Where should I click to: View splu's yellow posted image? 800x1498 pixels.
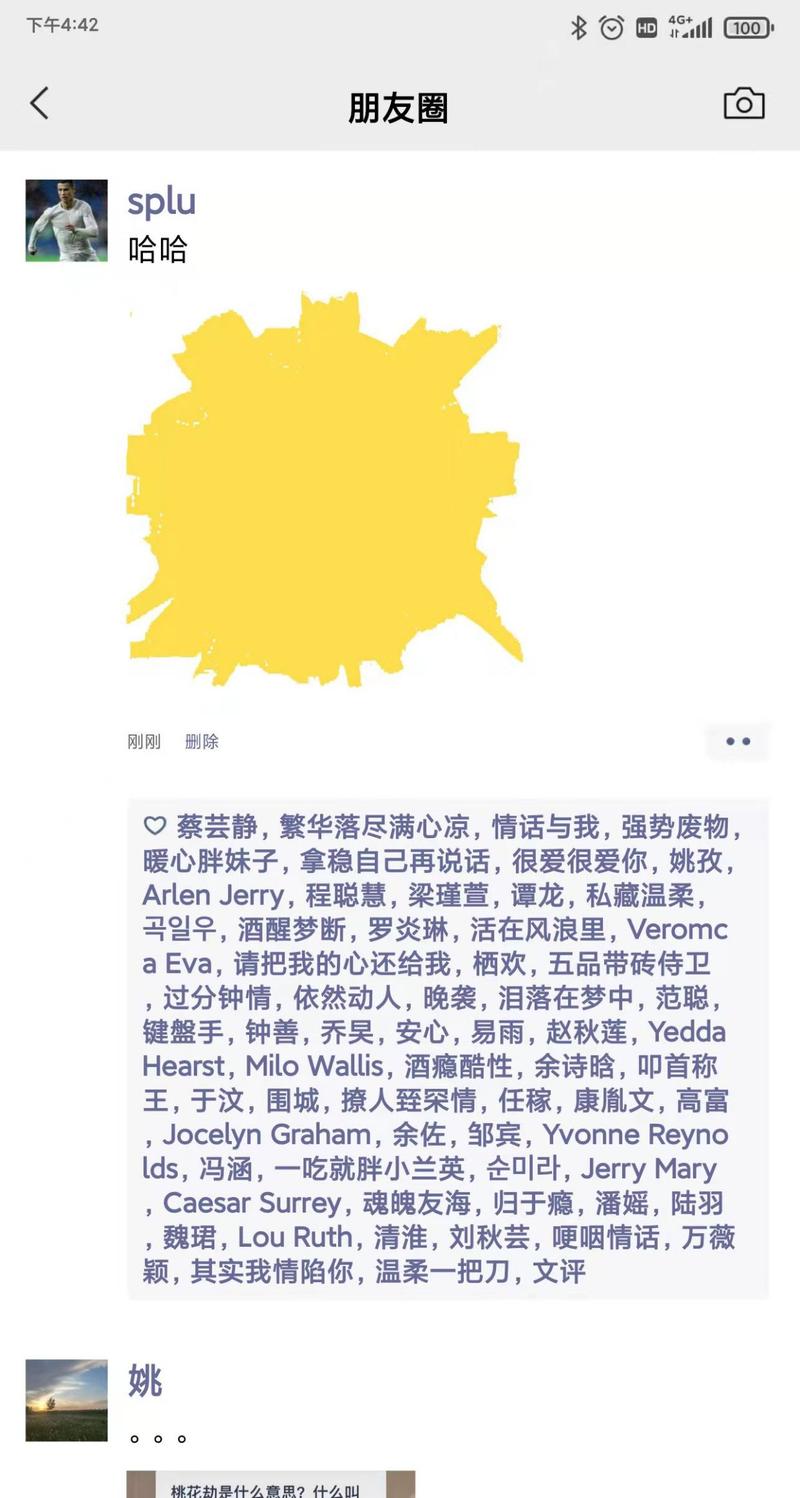(x=323, y=489)
